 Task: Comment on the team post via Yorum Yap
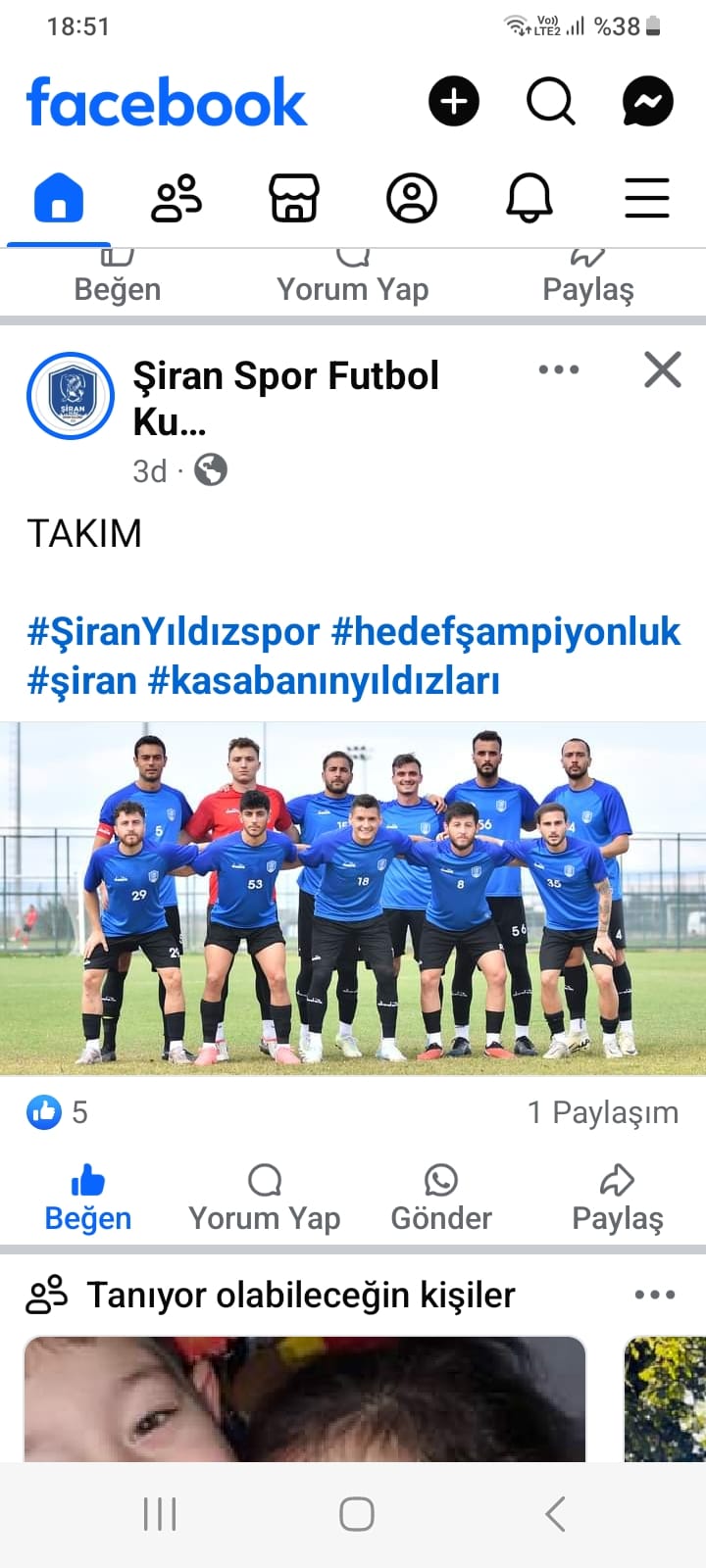pyautogui.click(x=265, y=1199)
